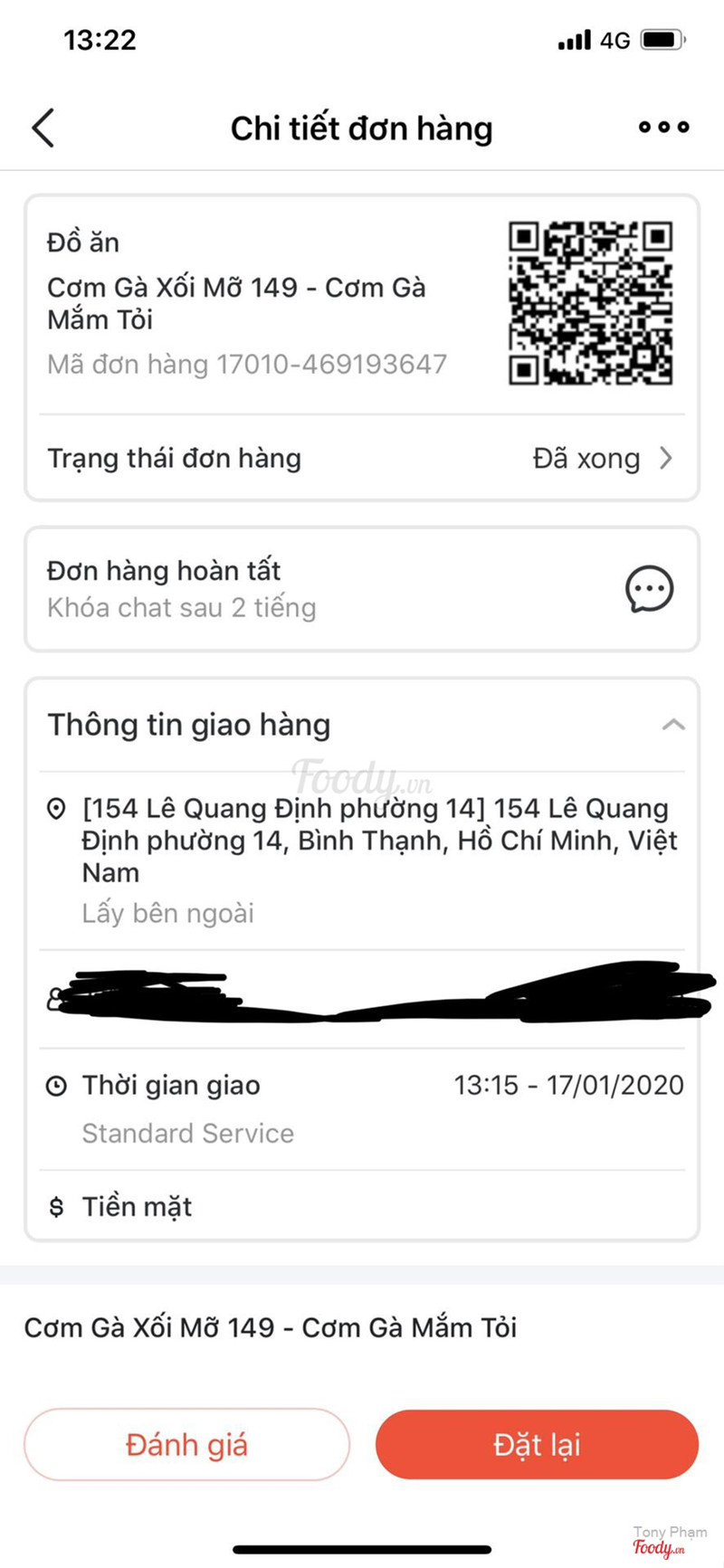Viewport: 724px width, 1568px height.
Task: Collapse the Thông tin giao hàng section
Action: [x=672, y=725]
